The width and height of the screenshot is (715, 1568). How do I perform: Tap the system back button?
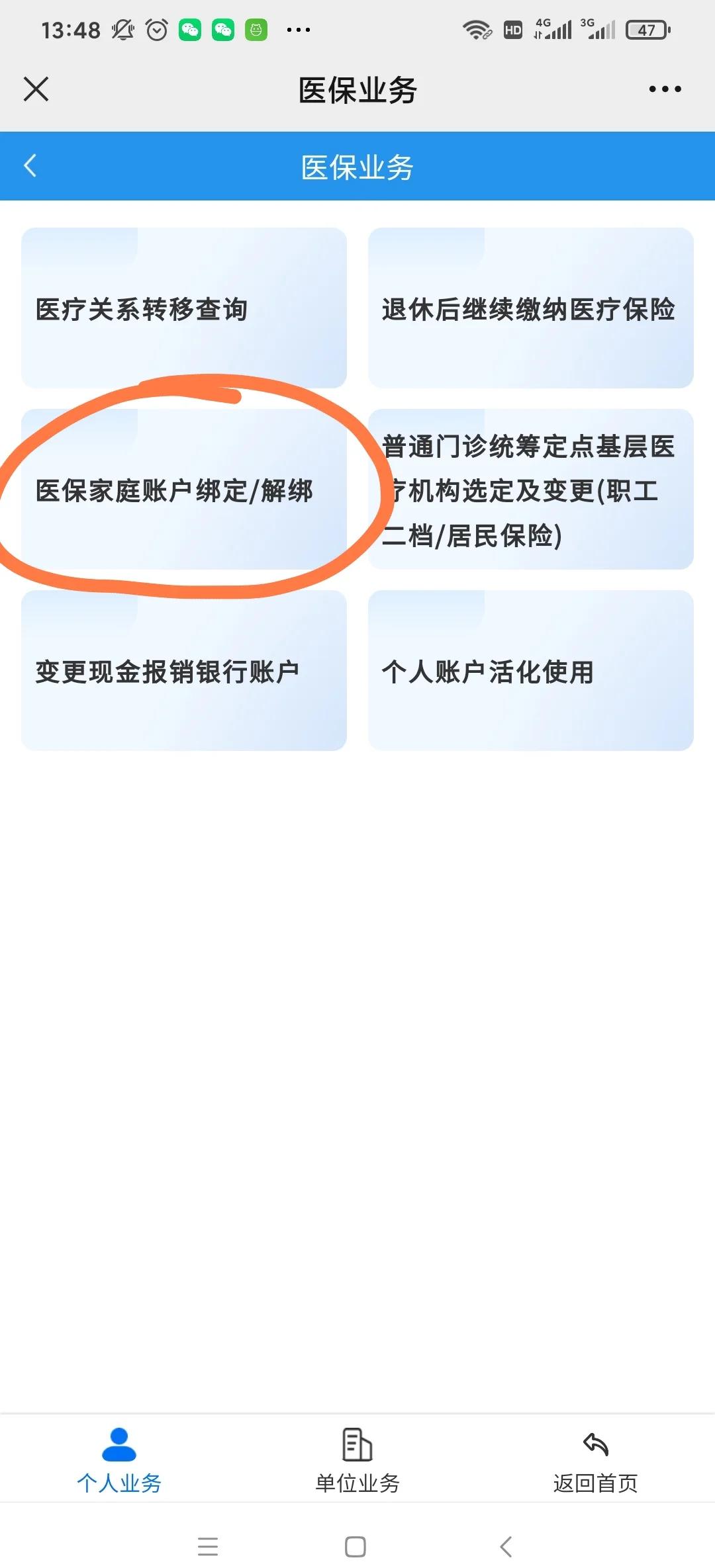506,1547
